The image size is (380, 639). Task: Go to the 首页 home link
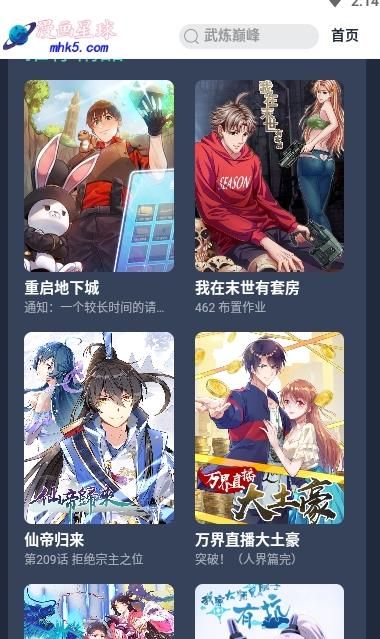coord(345,35)
